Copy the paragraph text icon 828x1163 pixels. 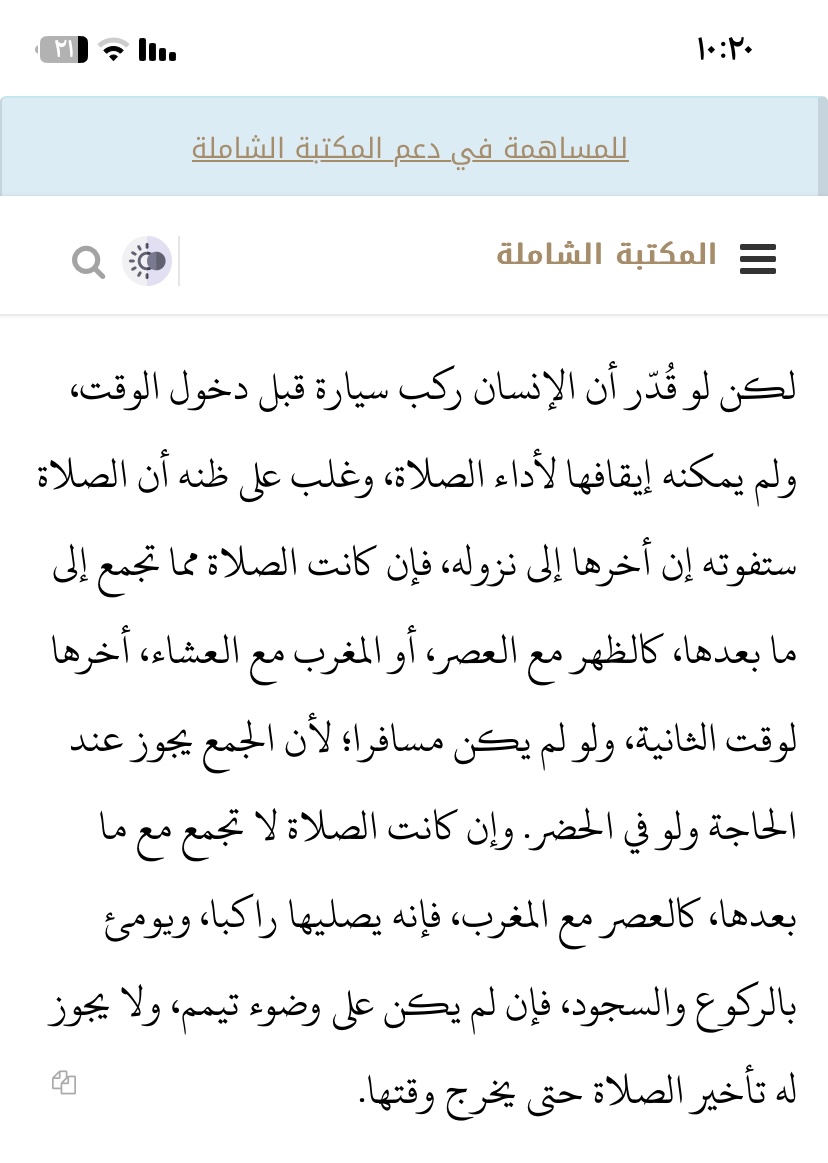point(64,1082)
